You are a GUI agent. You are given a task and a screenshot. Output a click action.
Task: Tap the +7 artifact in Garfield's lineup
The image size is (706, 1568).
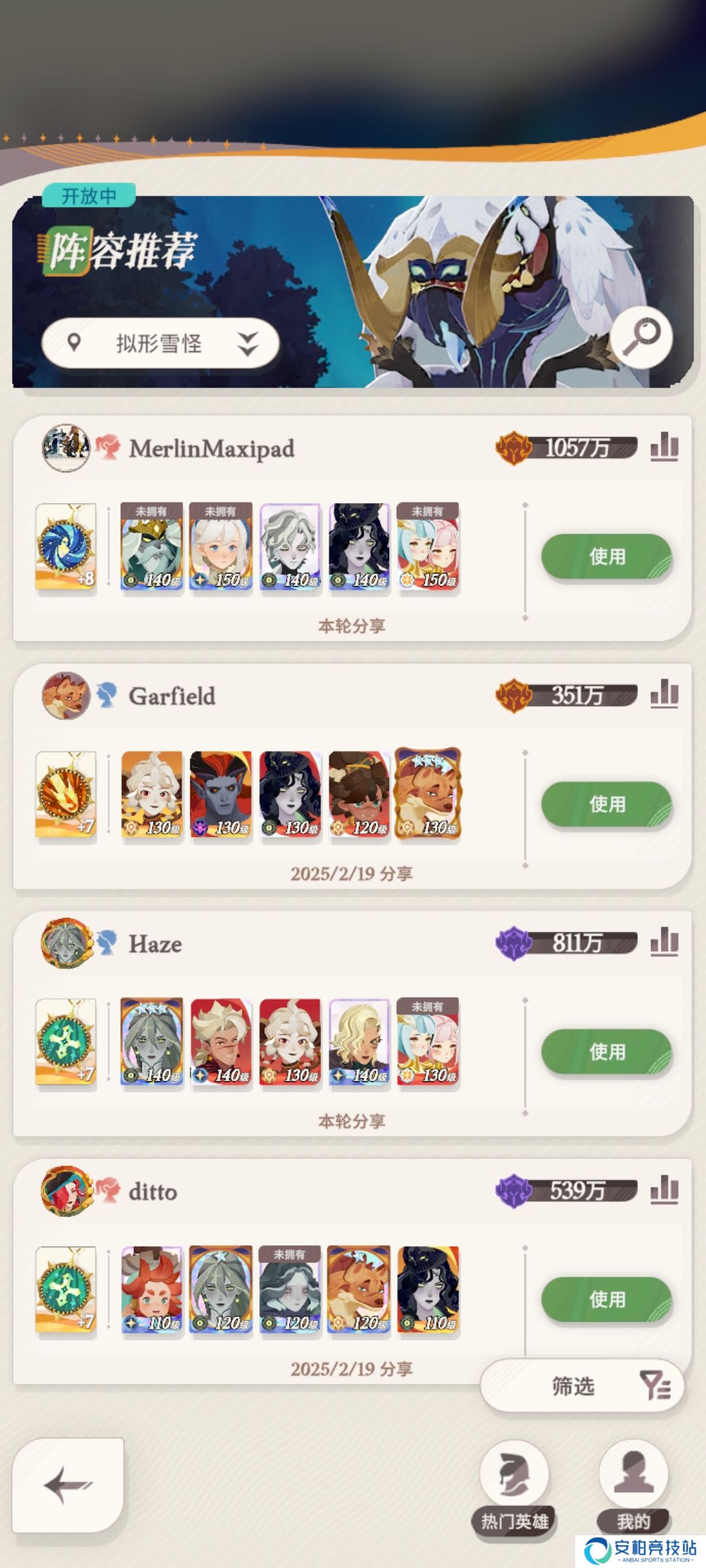point(66,794)
